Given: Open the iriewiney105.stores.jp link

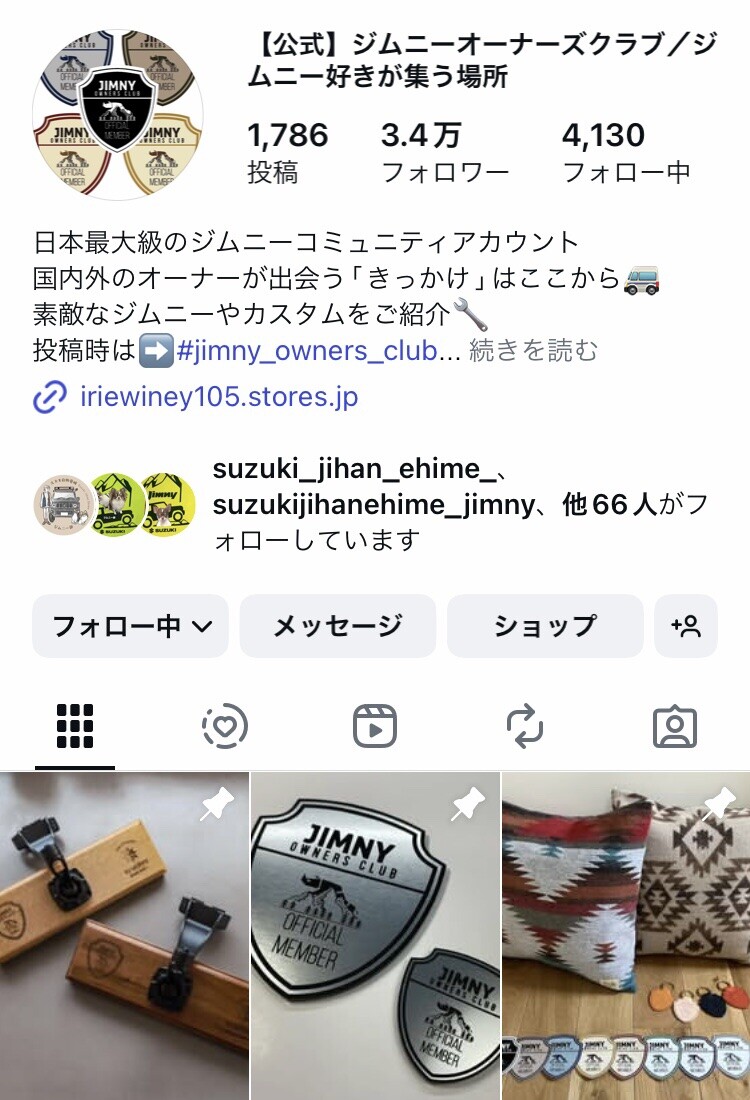Looking at the screenshot, I should (218, 397).
